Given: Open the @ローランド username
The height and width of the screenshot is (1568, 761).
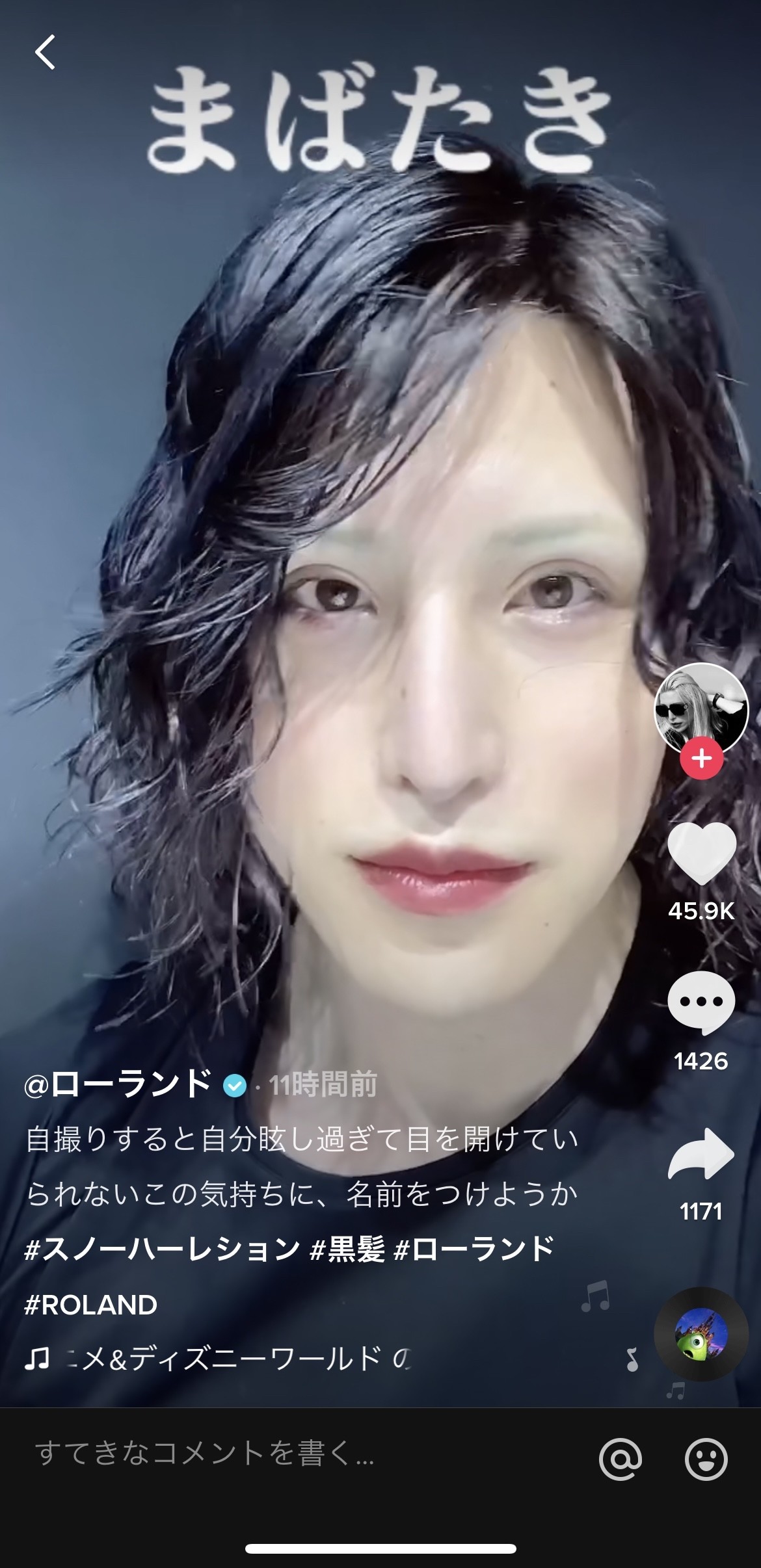Looking at the screenshot, I should pos(118,1084).
